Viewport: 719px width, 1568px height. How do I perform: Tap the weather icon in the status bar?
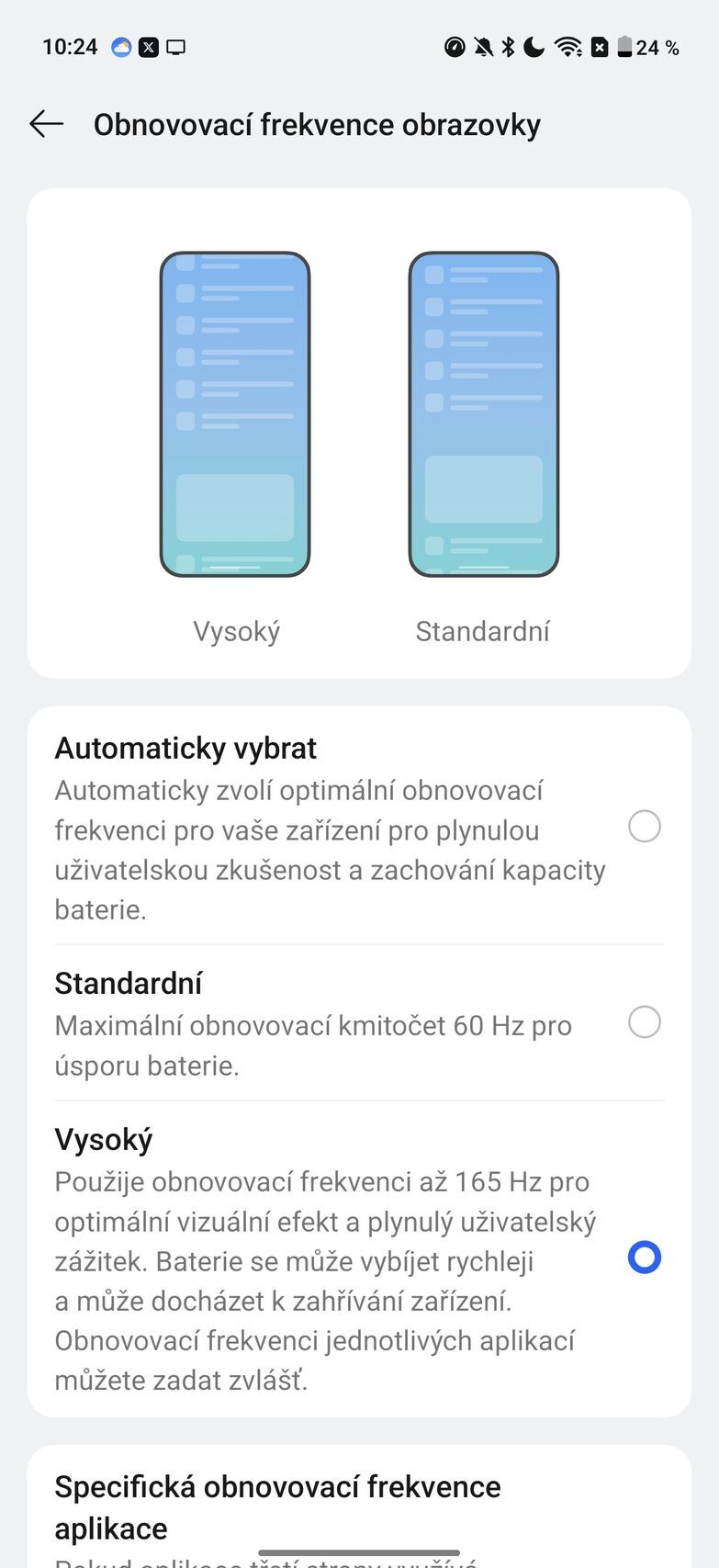point(120,47)
